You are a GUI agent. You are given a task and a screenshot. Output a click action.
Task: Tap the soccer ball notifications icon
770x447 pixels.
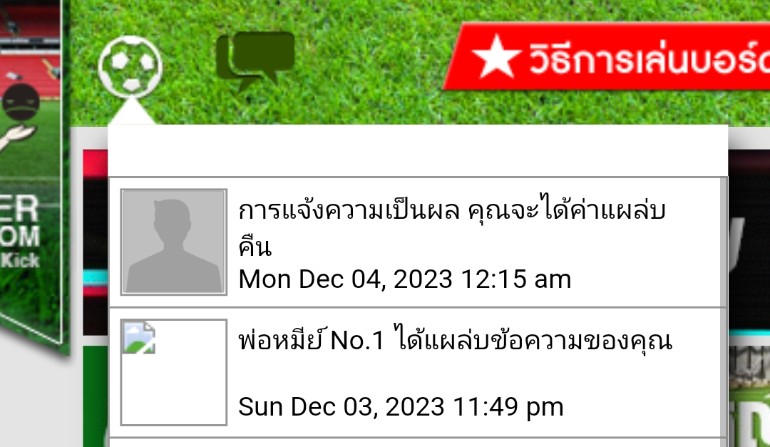click(x=130, y=66)
